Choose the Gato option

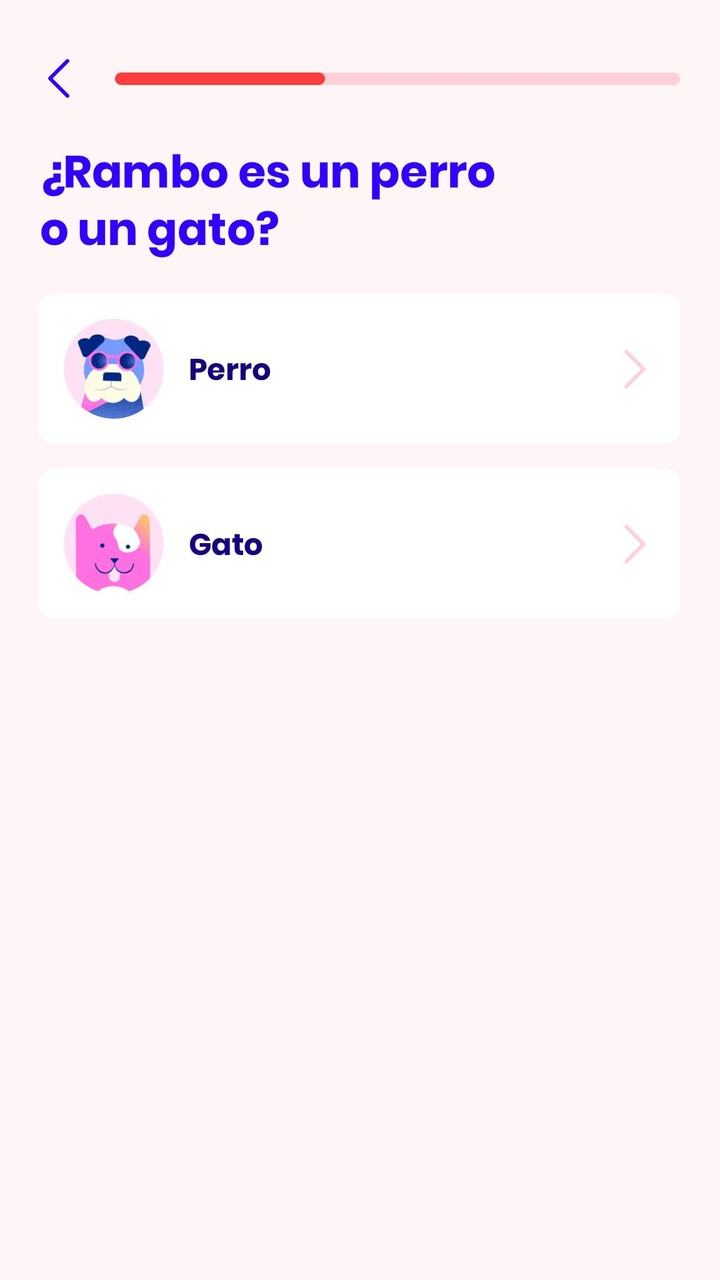(359, 544)
